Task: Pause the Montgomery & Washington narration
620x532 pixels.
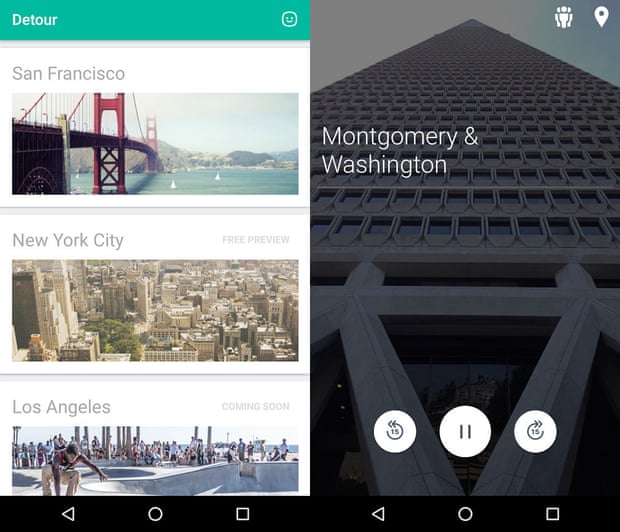Action: (x=465, y=432)
